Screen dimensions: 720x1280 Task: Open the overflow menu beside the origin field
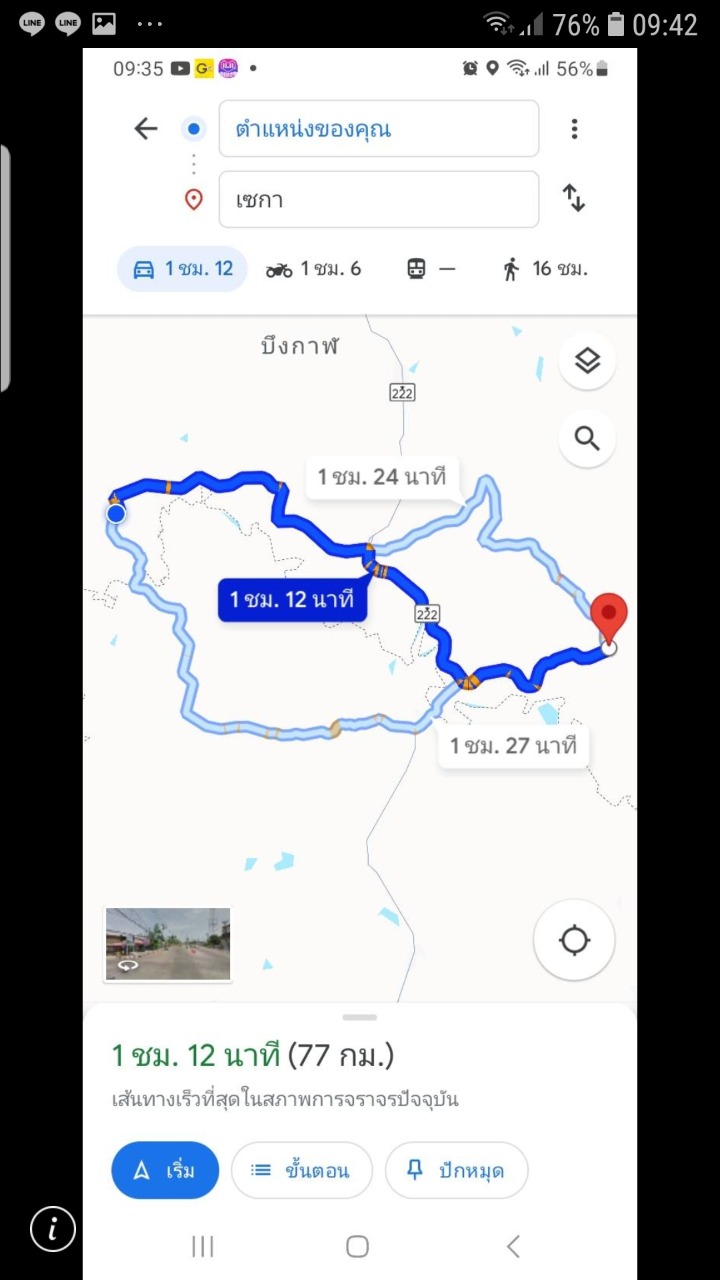tap(574, 129)
